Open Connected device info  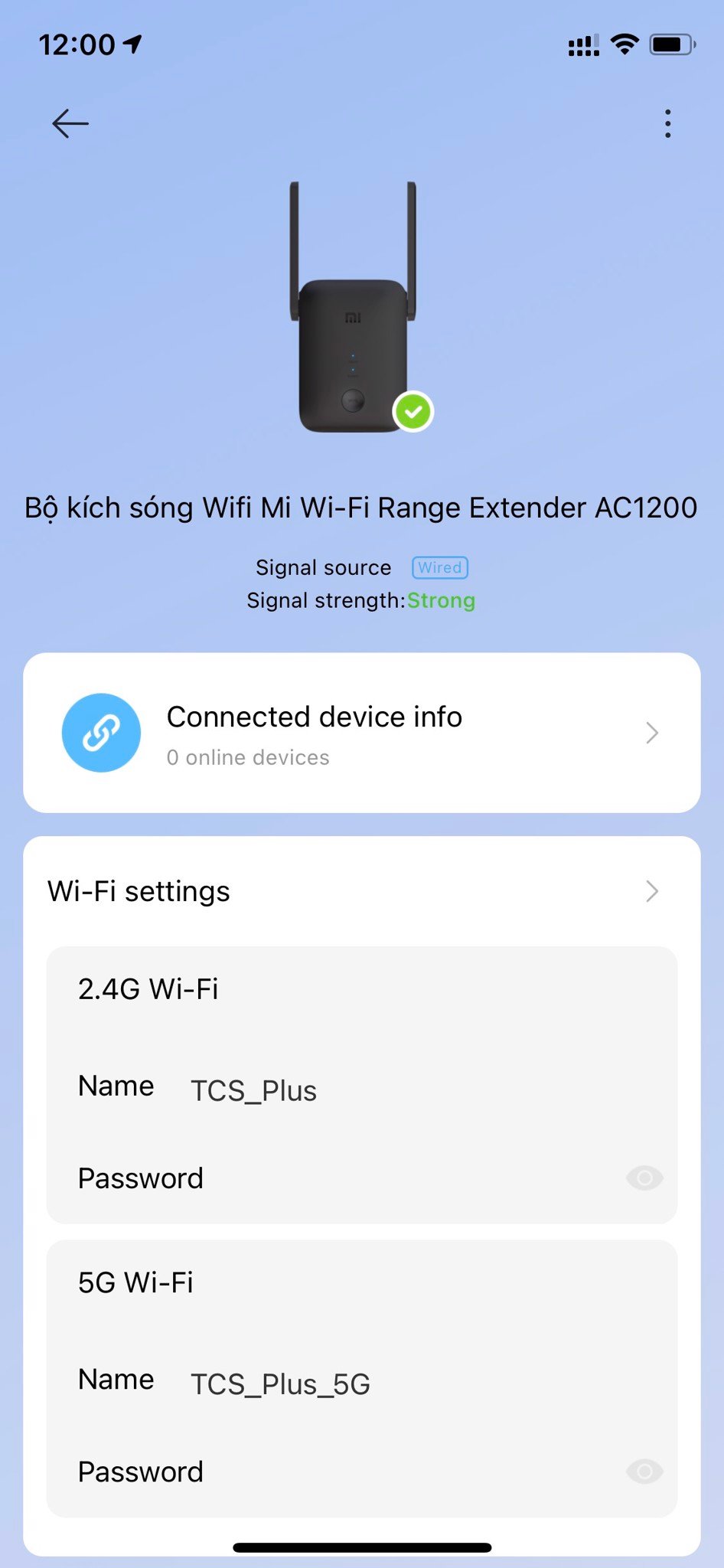tap(361, 733)
